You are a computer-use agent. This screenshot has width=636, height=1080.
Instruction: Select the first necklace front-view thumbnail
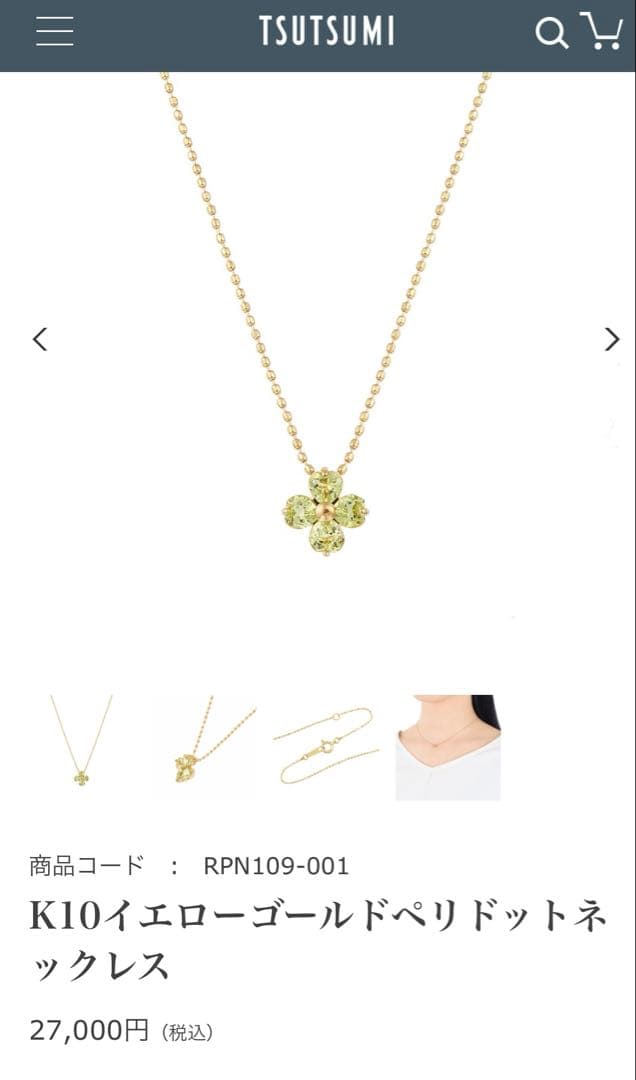(81, 746)
